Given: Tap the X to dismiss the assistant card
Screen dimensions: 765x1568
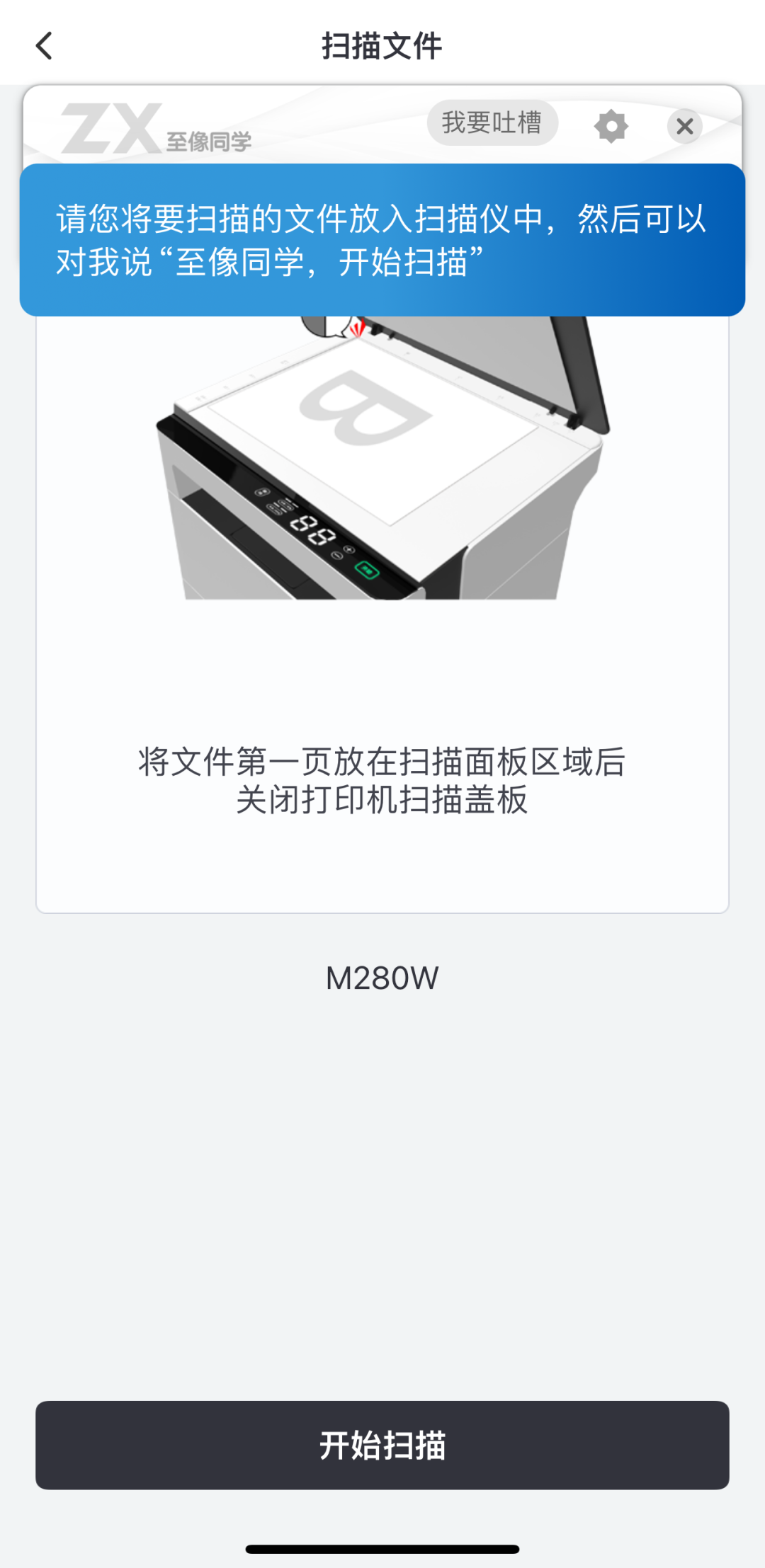Looking at the screenshot, I should click(684, 126).
